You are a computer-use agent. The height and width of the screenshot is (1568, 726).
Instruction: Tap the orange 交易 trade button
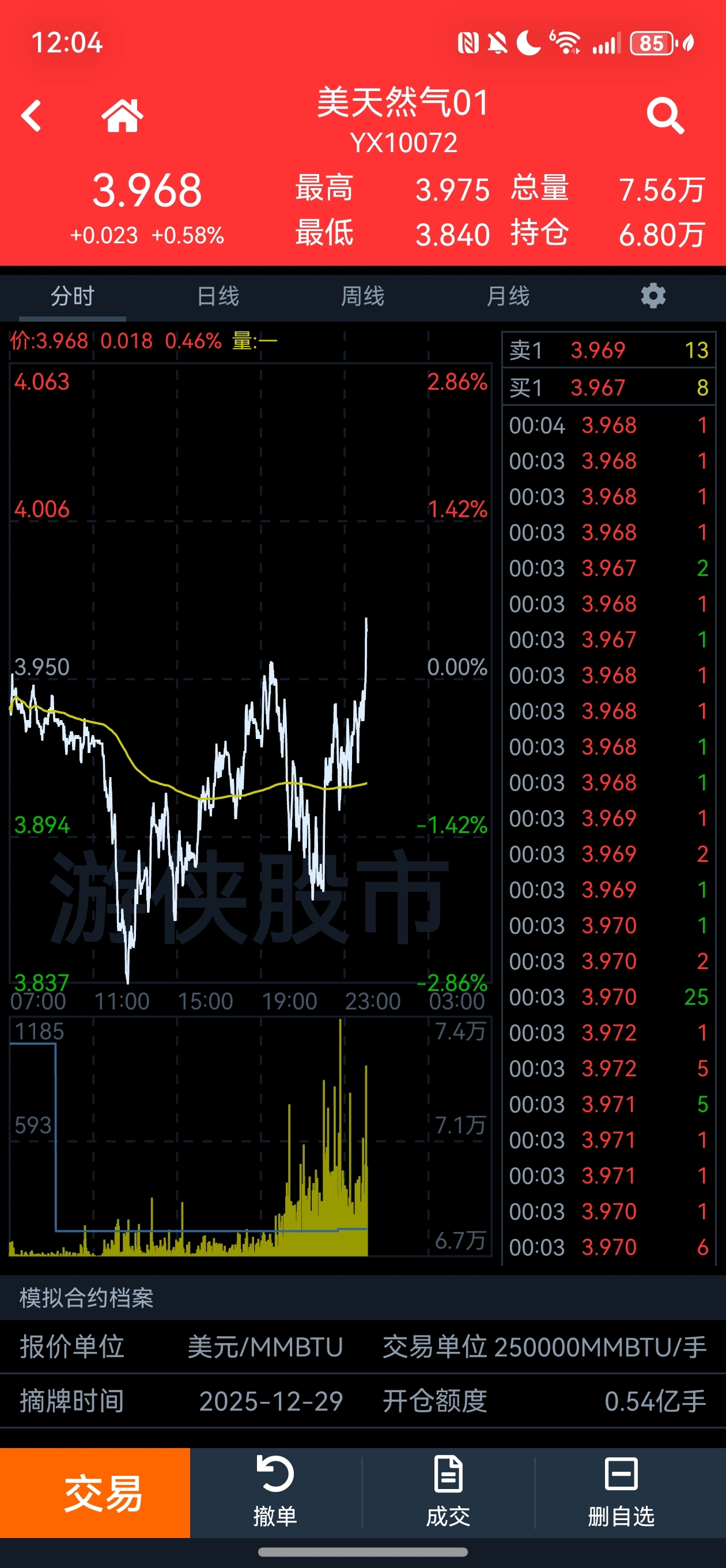point(95,1492)
